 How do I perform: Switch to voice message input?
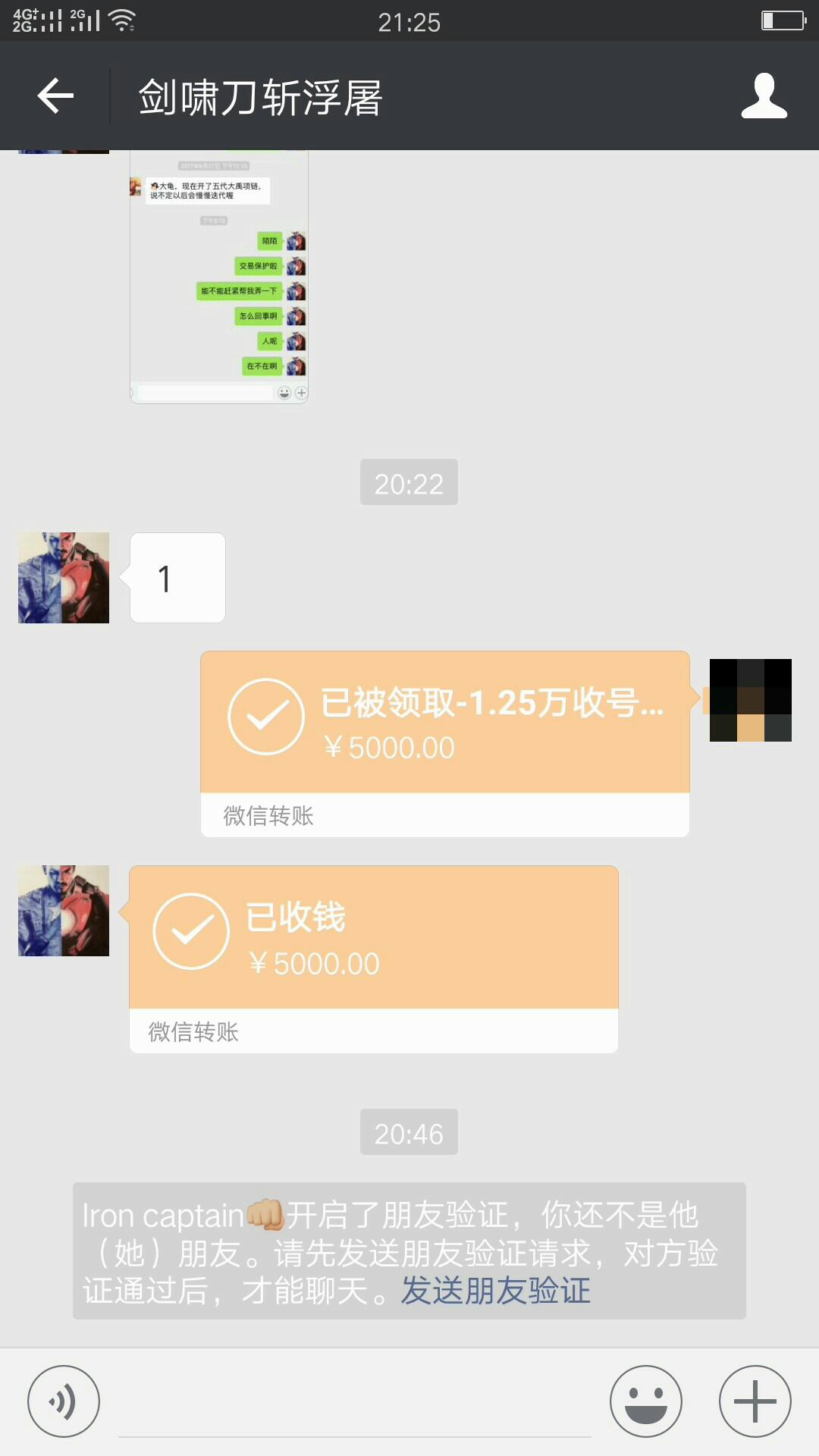click(64, 1401)
